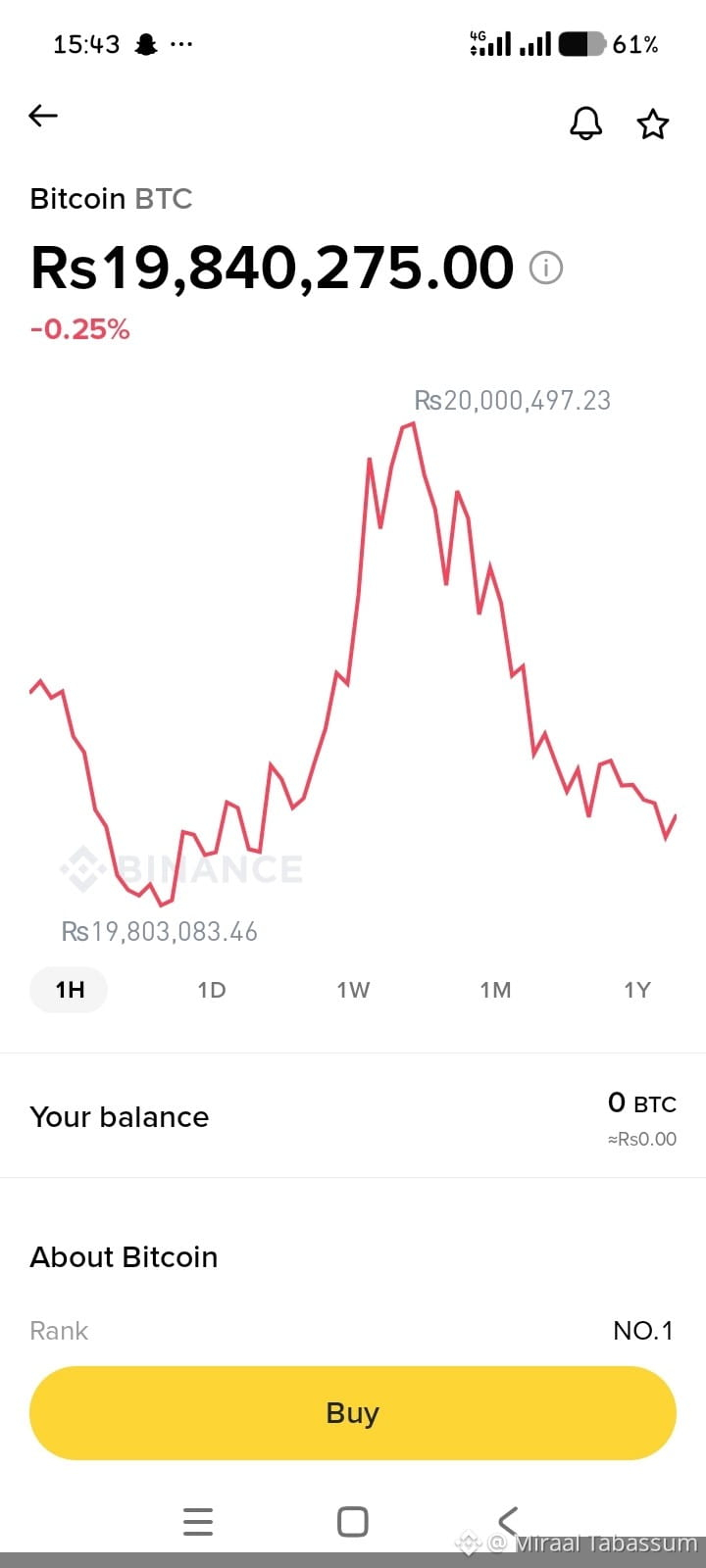This screenshot has height=1568, width=706.
Task: Open recent apps from the navigation bar
Action: [x=198, y=1521]
